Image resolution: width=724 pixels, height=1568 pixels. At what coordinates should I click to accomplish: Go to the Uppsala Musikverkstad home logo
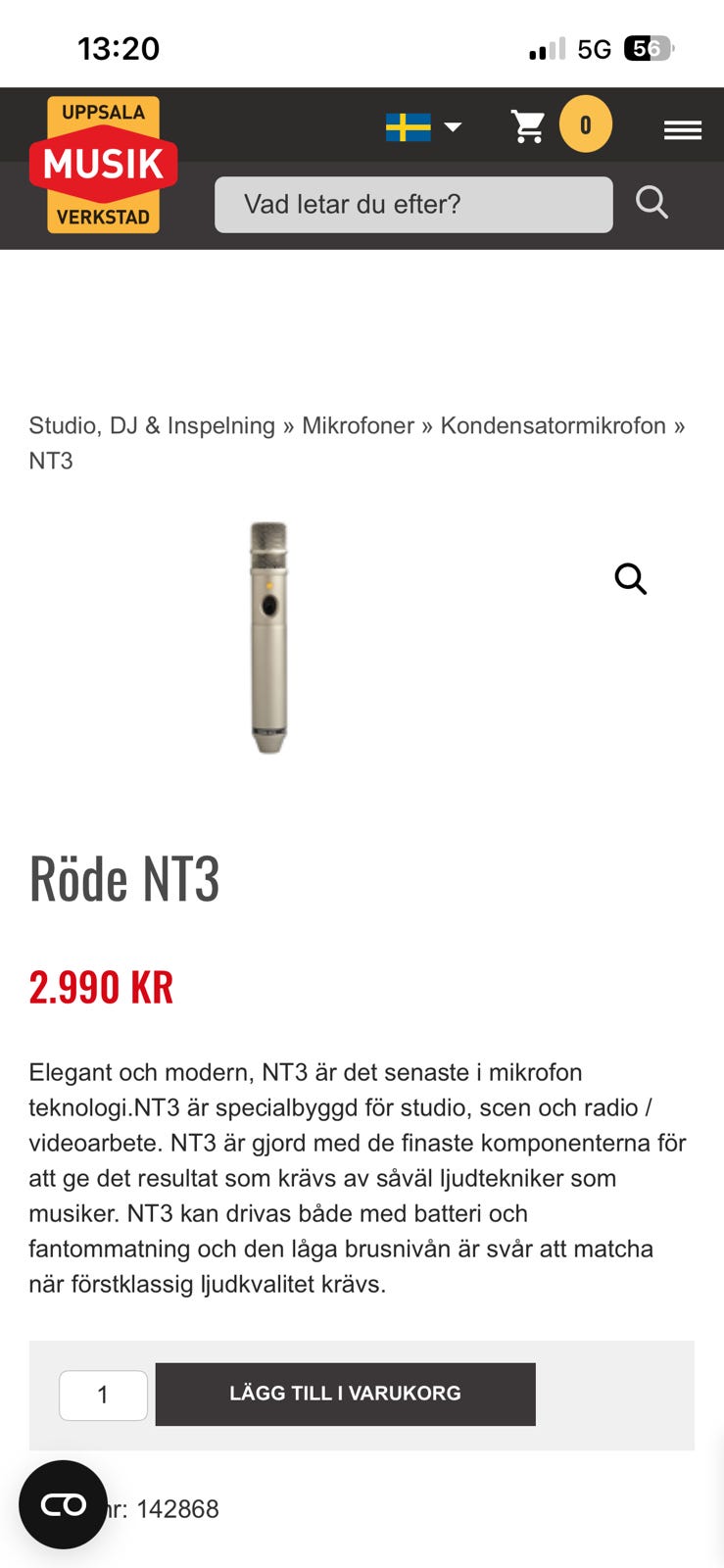click(104, 165)
